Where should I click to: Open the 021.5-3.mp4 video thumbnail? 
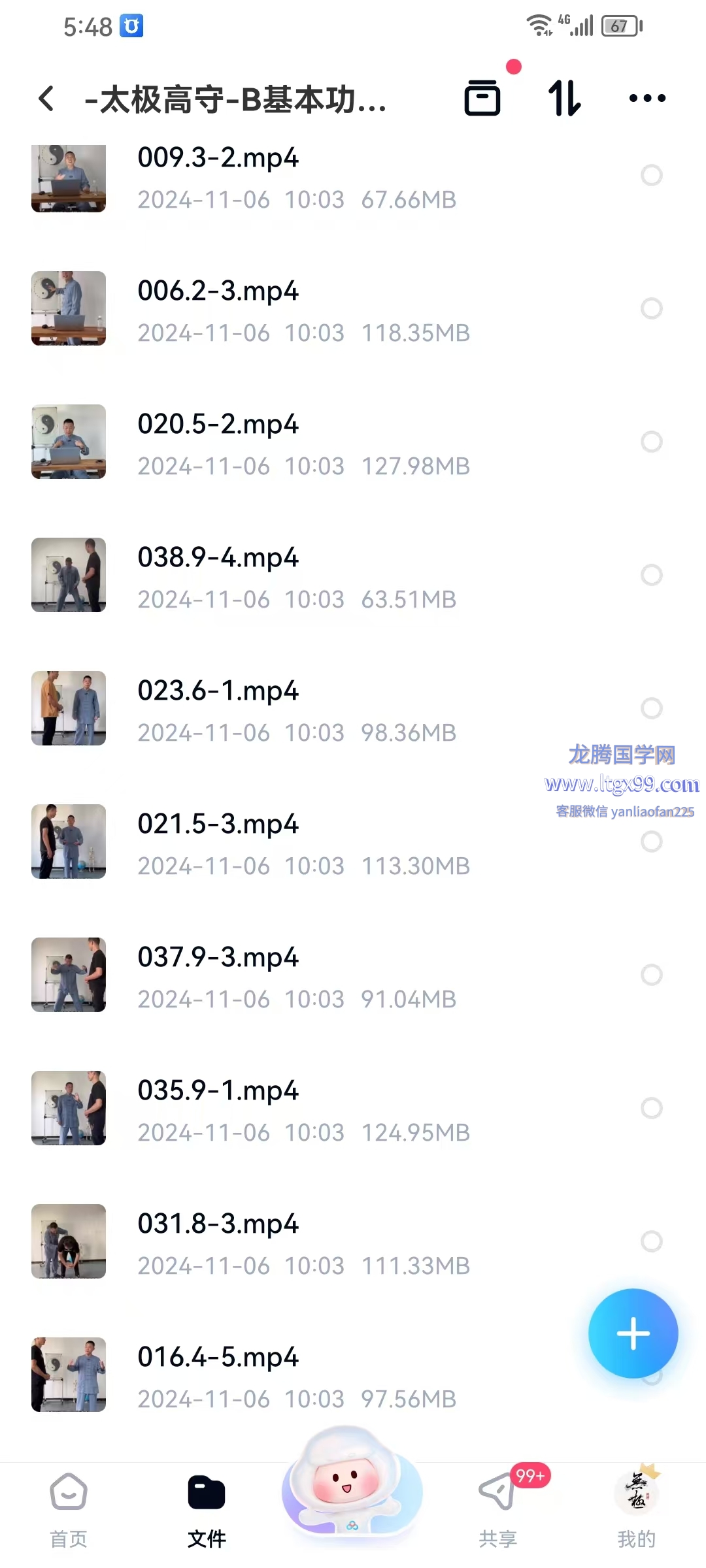pos(69,841)
